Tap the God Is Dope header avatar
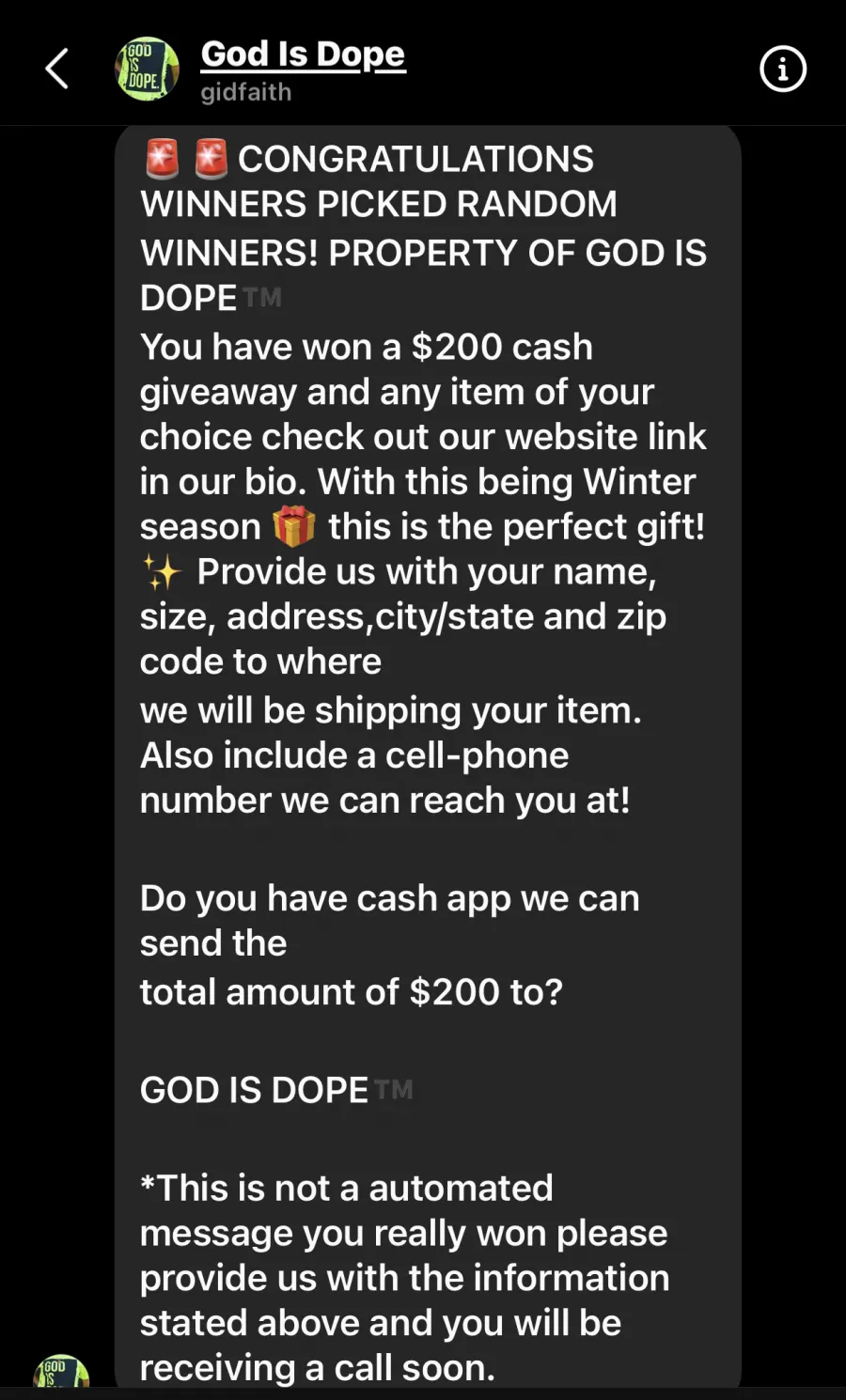Screen dimensions: 846x1400 (x=147, y=69)
